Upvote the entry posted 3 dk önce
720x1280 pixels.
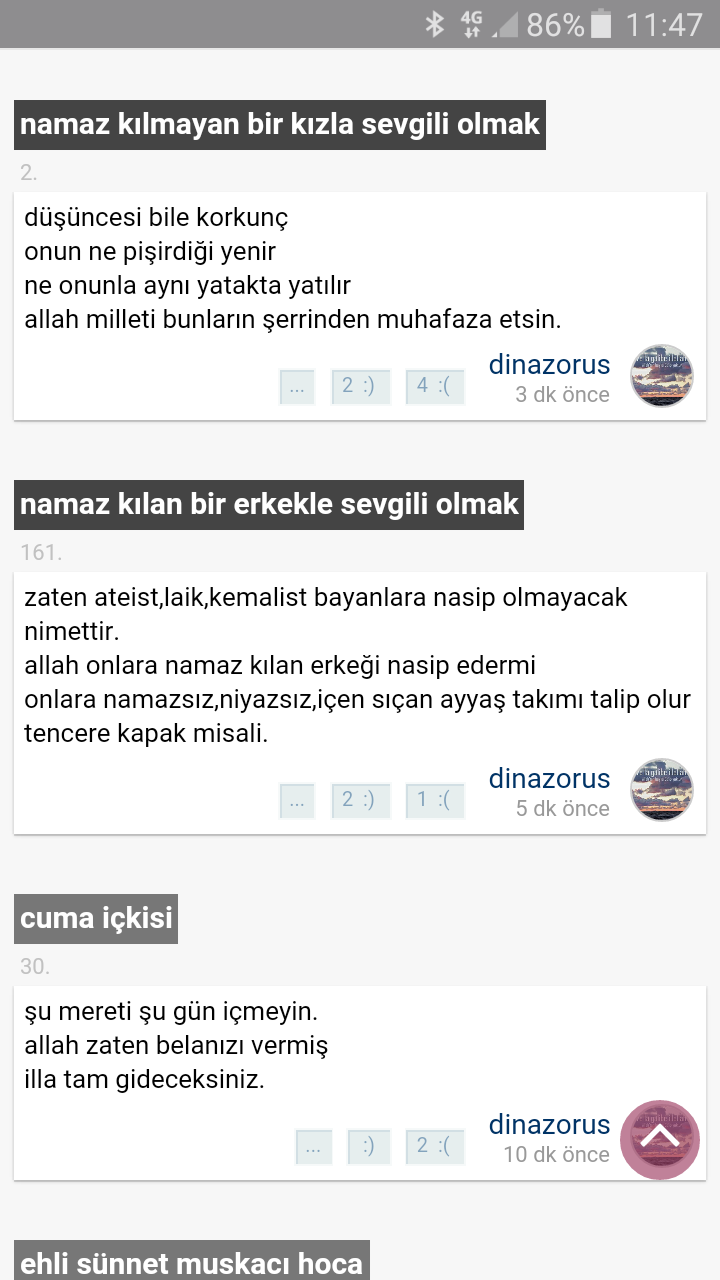click(360, 386)
